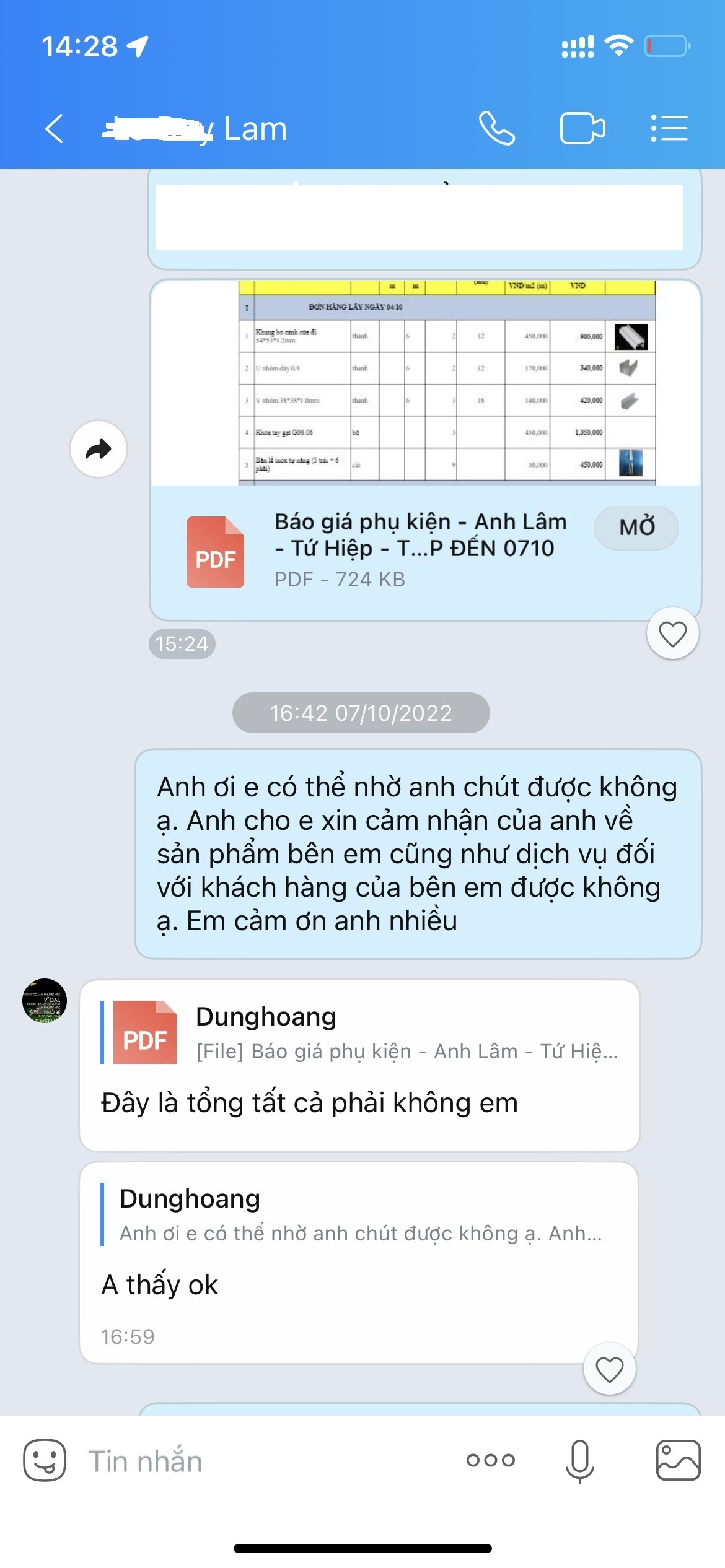
Task: Open more attachment options
Action: tap(490, 1460)
